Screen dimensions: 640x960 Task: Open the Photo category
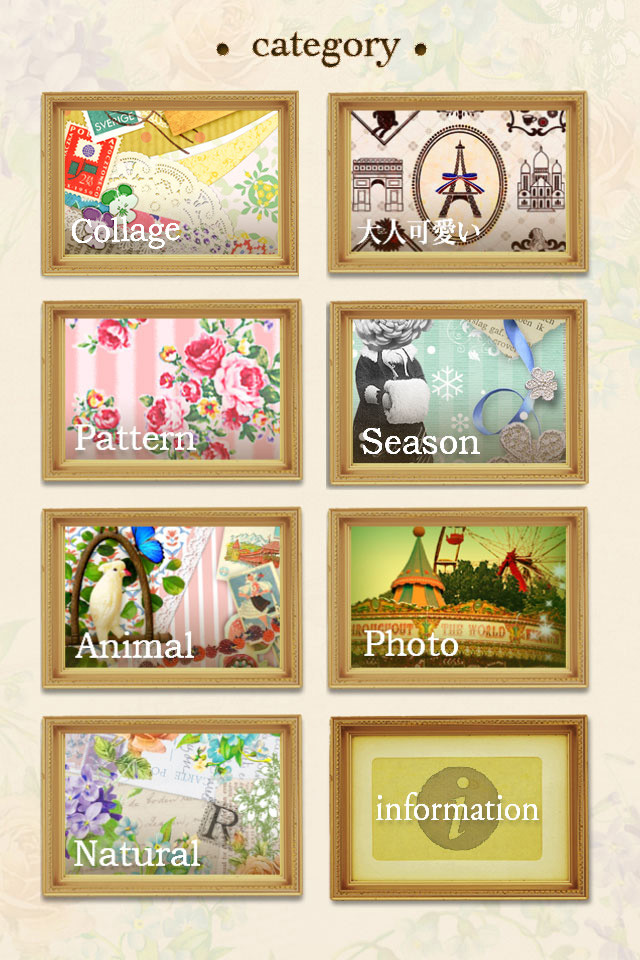pyautogui.click(x=458, y=598)
